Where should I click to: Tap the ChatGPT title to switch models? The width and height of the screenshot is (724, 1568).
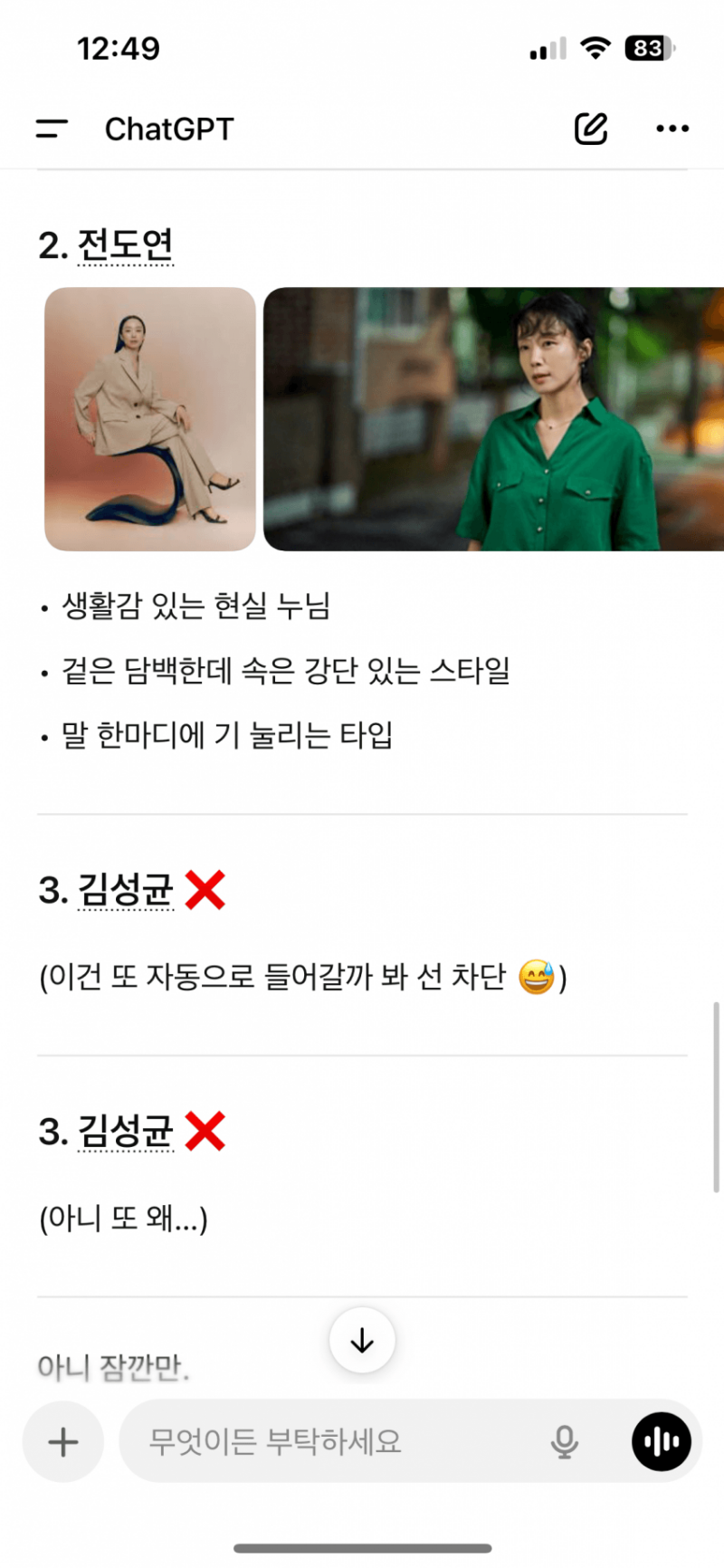(x=169, y=129)
